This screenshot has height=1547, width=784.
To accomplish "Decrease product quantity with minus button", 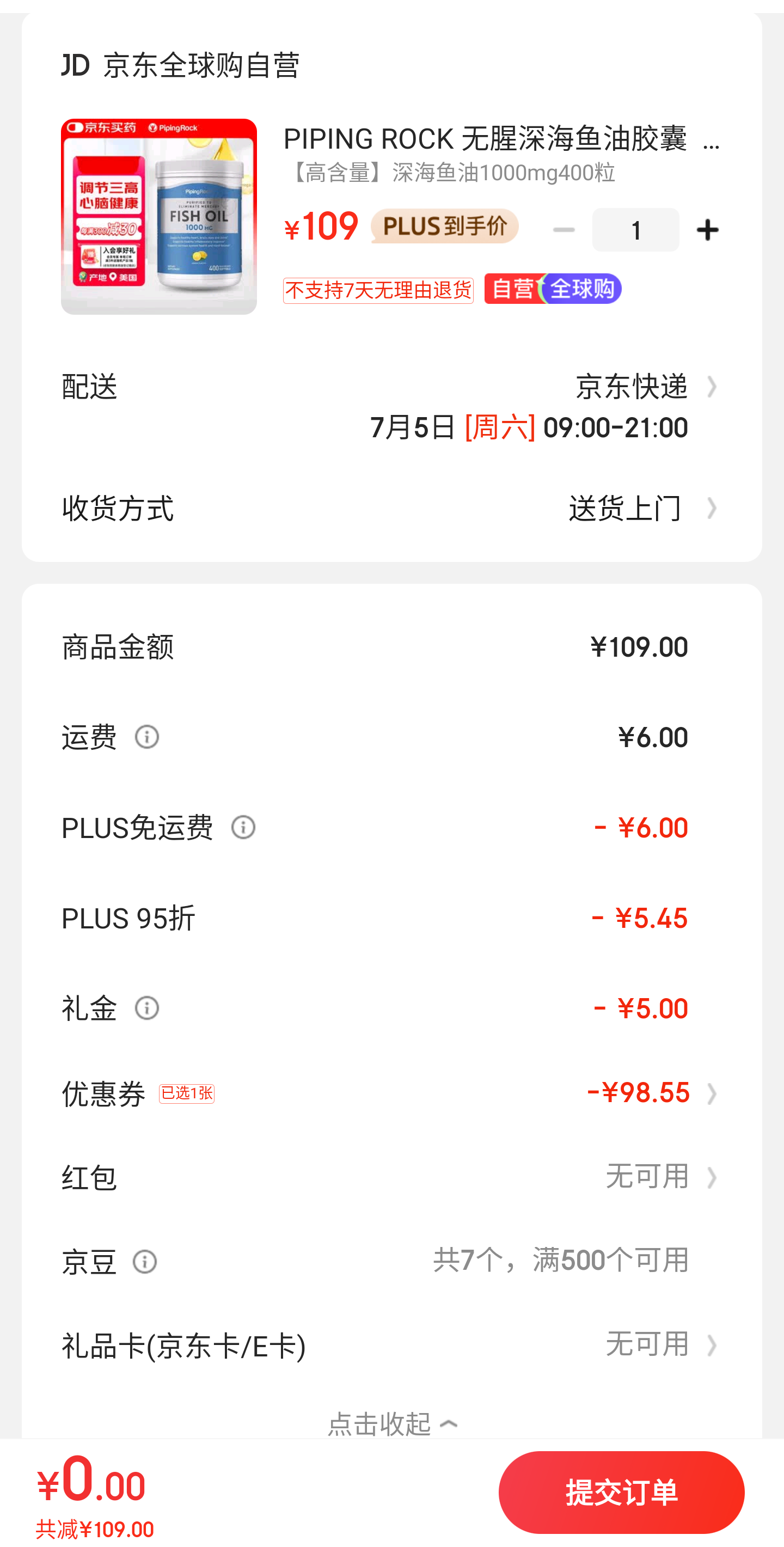I will [563, 230].
